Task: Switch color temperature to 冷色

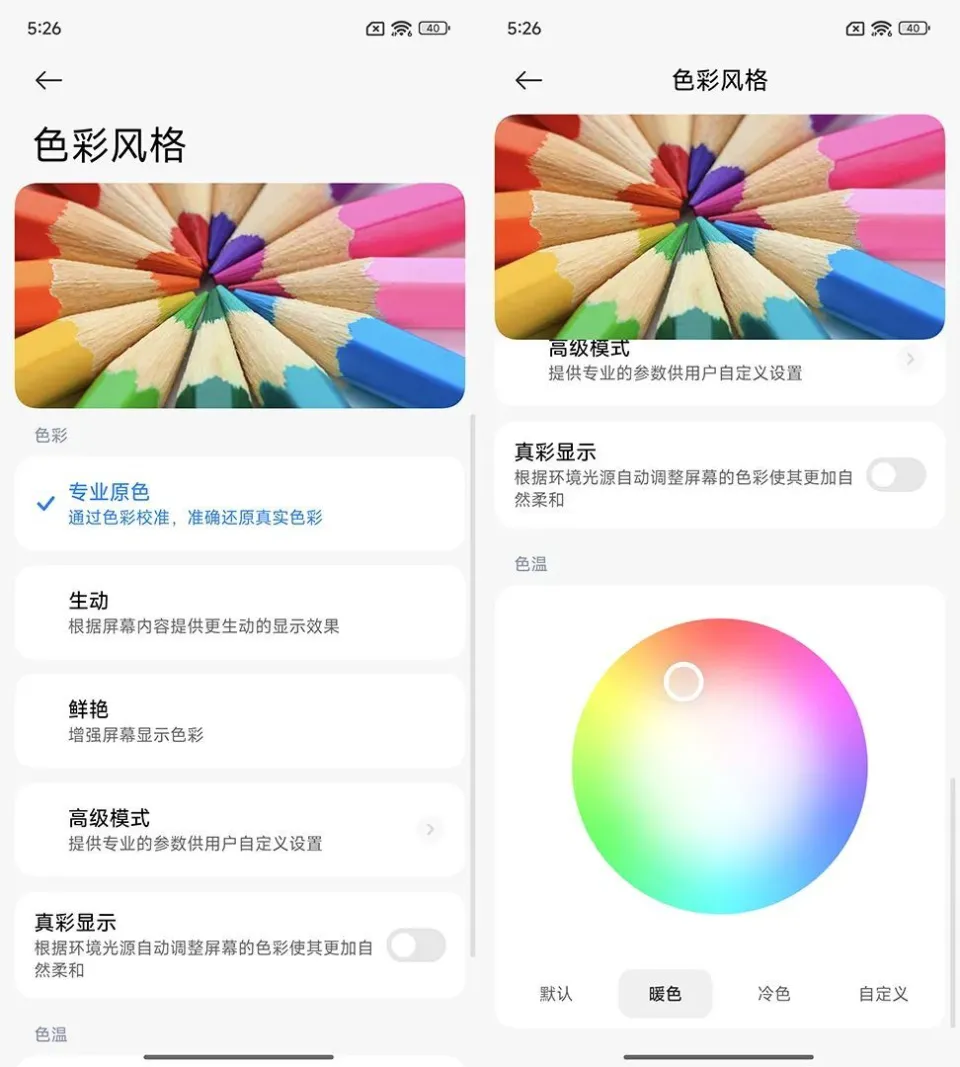Action: (774, 993)
